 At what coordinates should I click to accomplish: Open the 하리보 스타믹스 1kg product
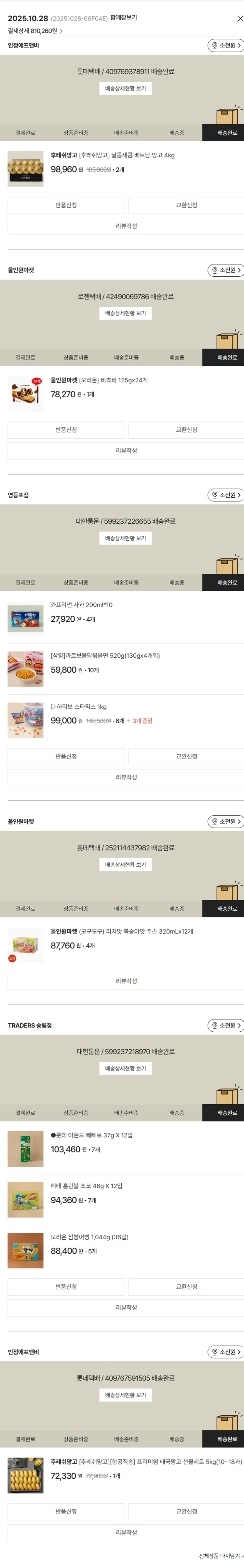click(x=79, y=707)
